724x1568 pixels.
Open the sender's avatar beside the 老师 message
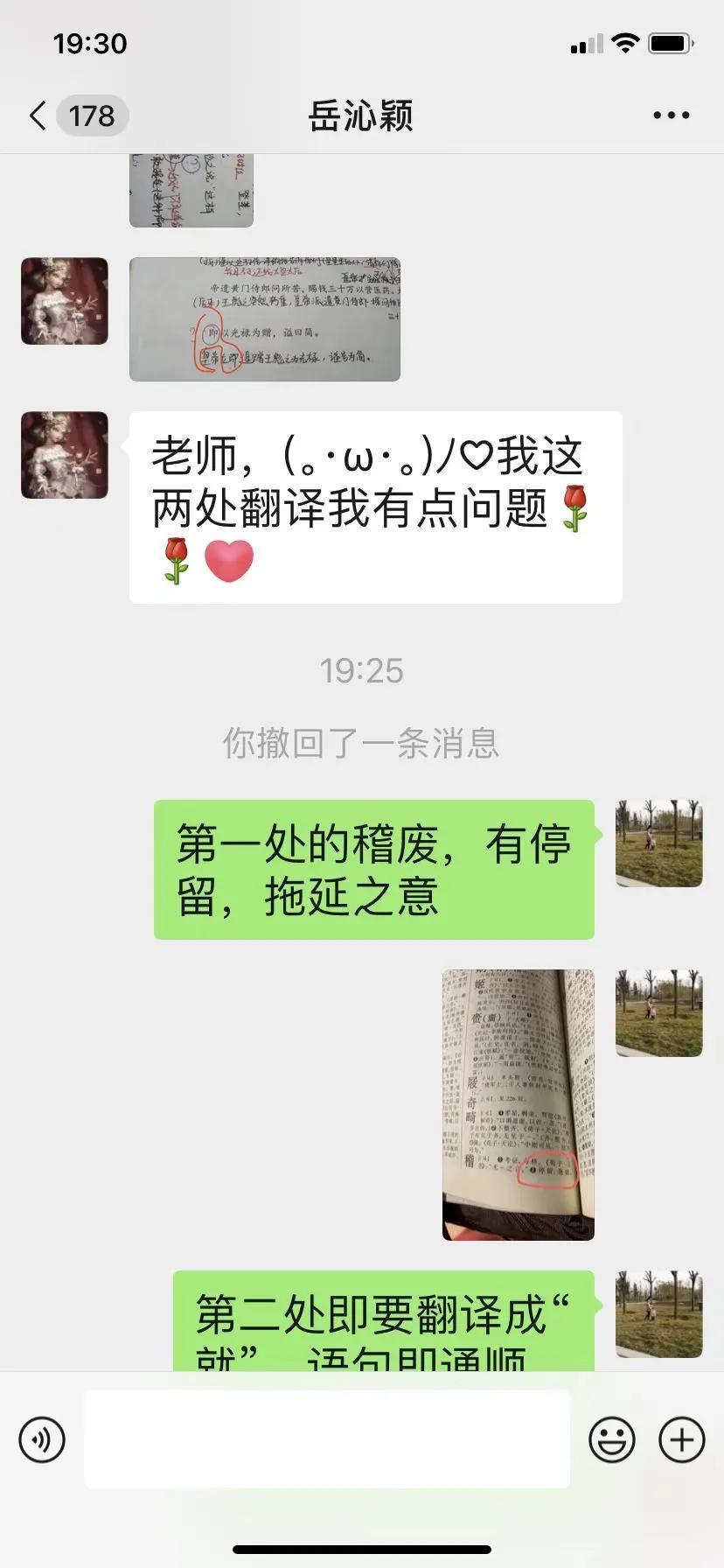65,455
